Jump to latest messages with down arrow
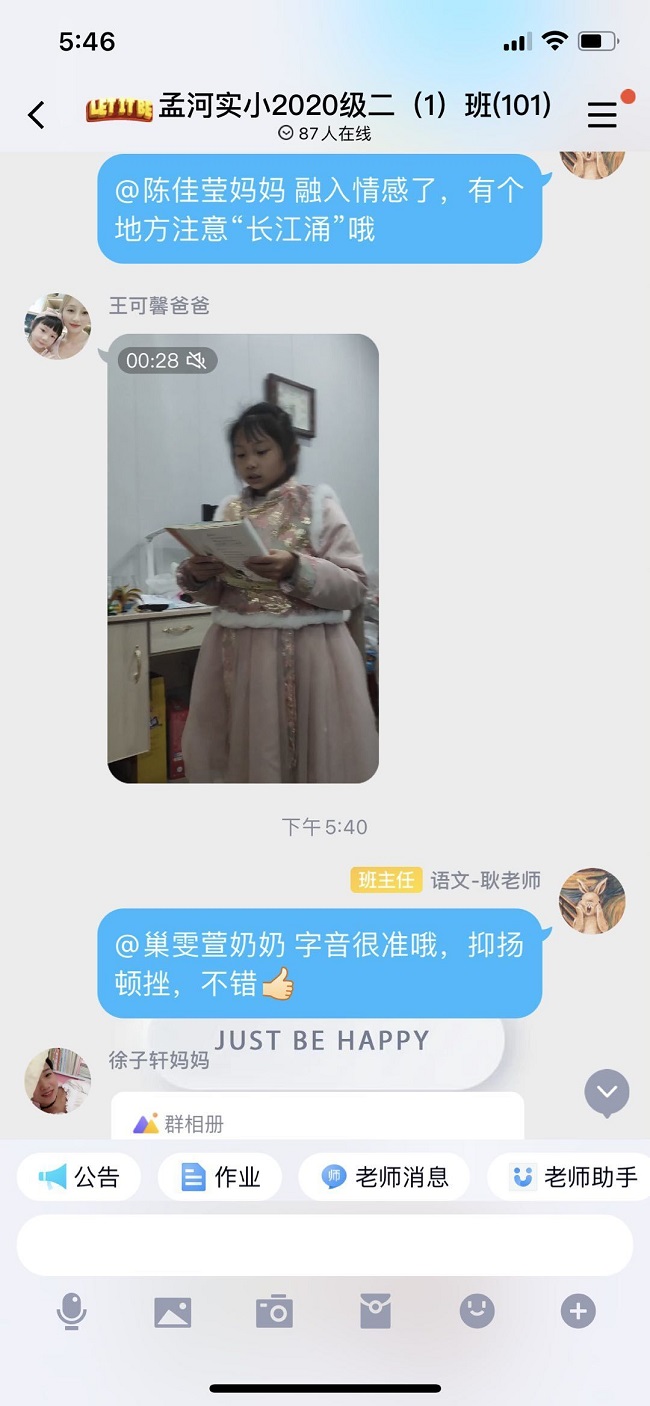The image size is (650, 1406). (607, 1093)
